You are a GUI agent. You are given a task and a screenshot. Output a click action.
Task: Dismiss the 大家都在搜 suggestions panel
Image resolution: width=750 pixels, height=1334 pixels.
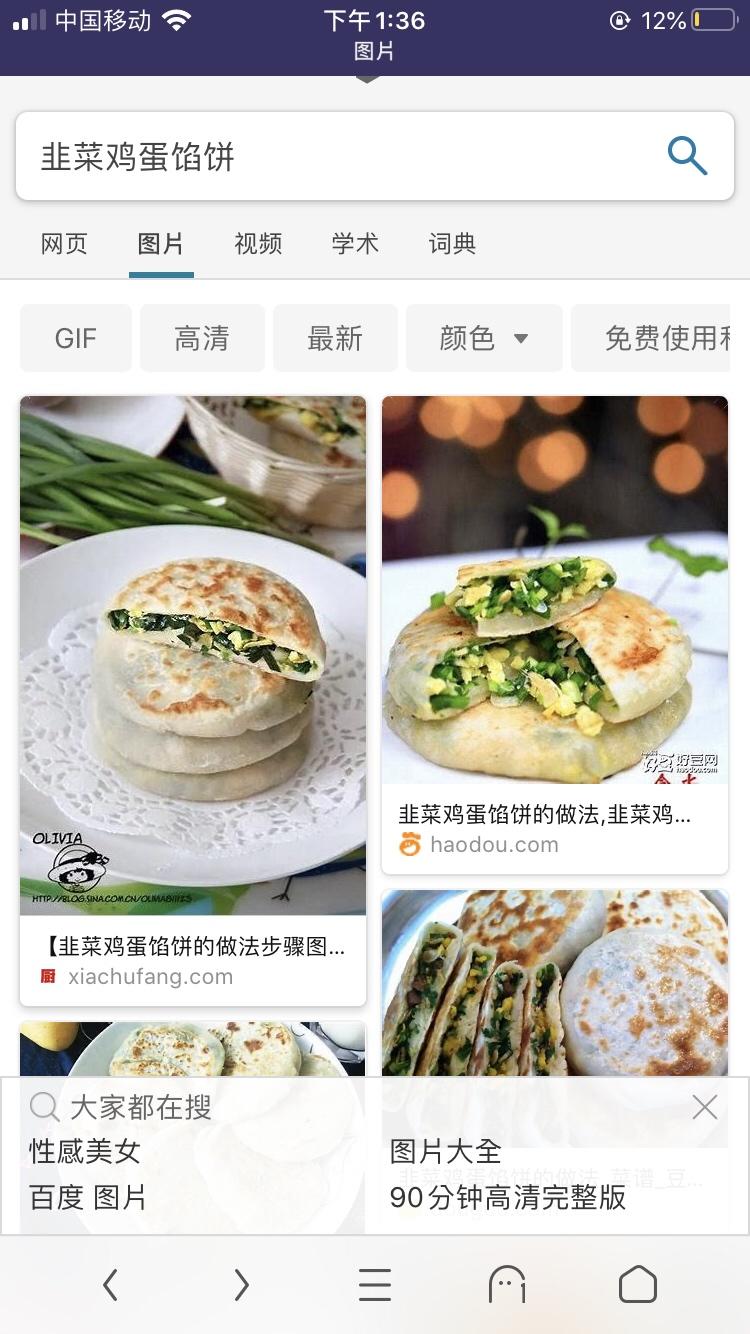(705, 1107)
